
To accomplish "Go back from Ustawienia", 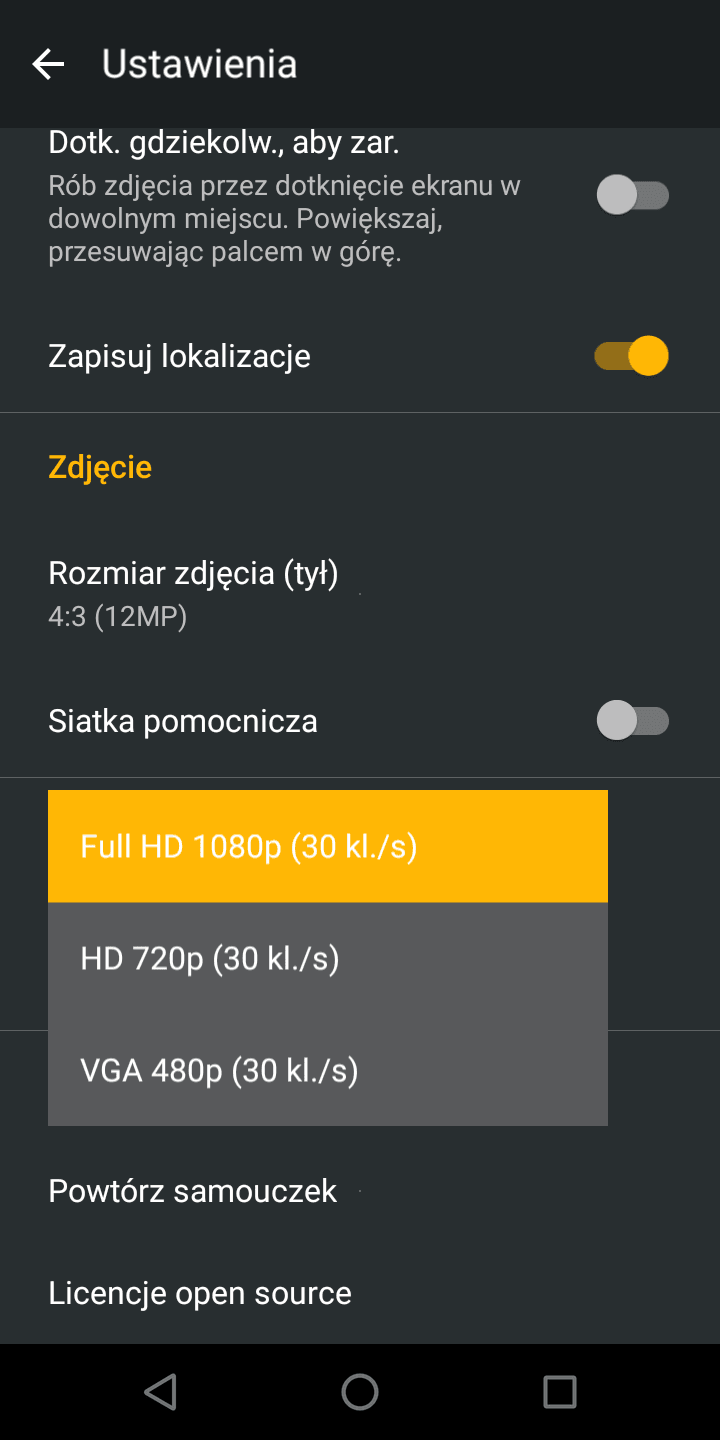I will (48, 65).
